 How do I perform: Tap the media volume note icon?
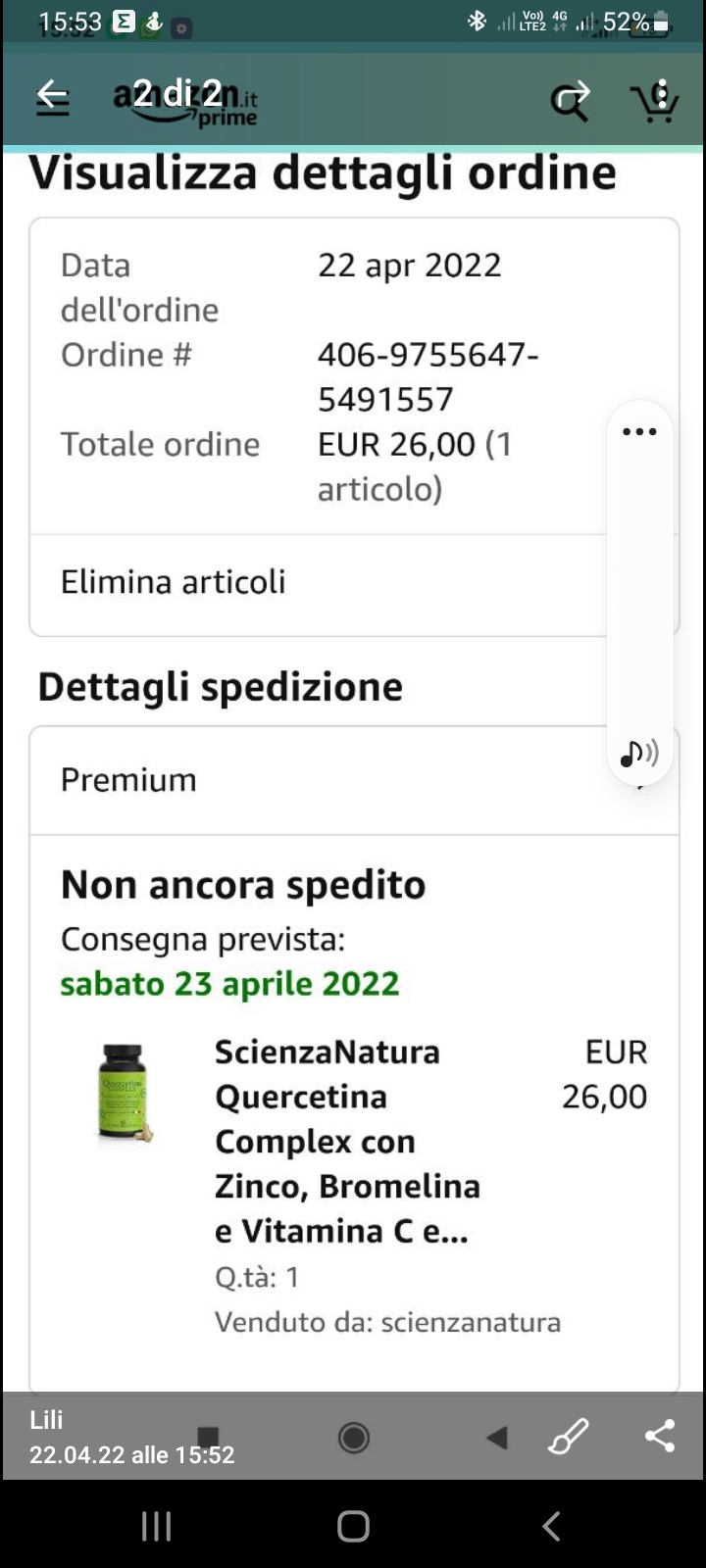pyautogui.click(x=639, y=753)
